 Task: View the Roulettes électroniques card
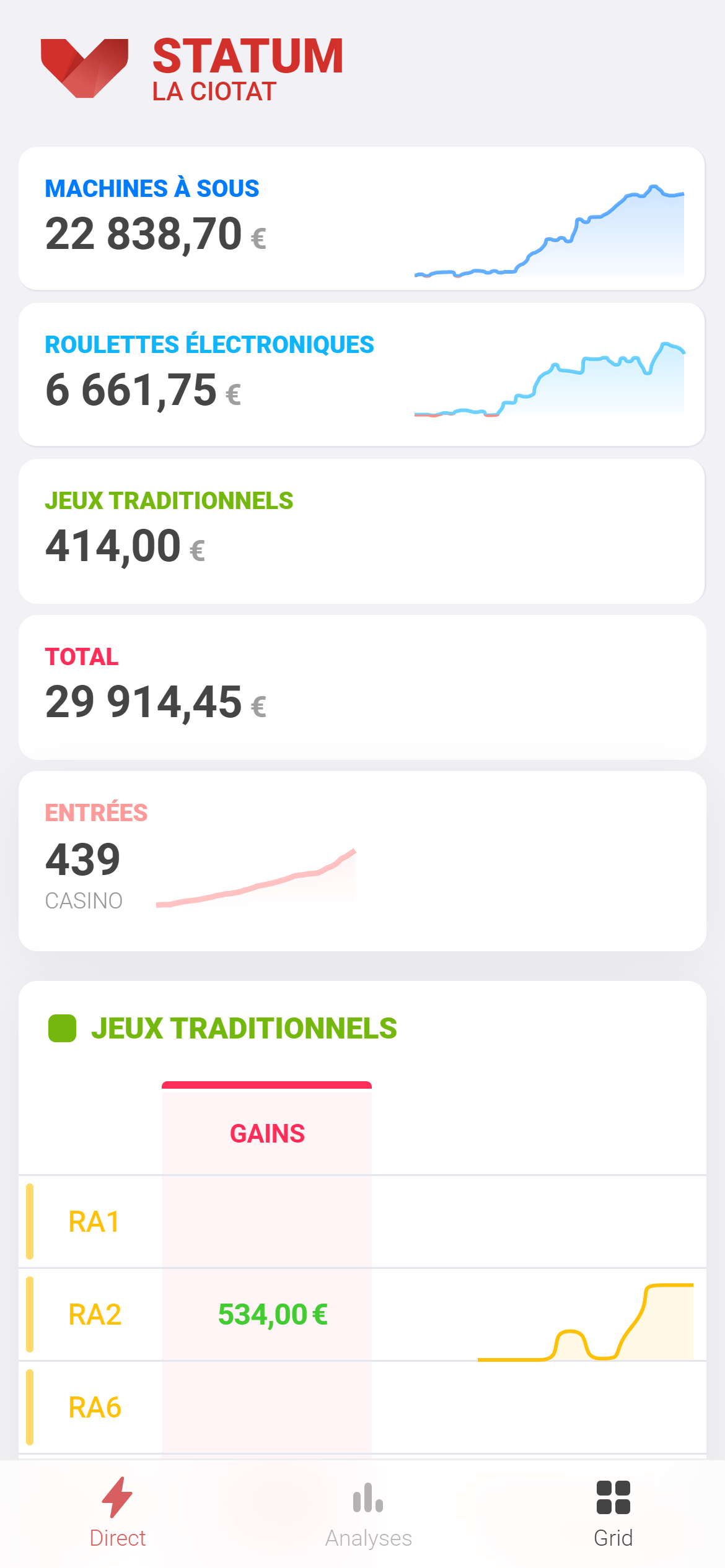[362, 375]
